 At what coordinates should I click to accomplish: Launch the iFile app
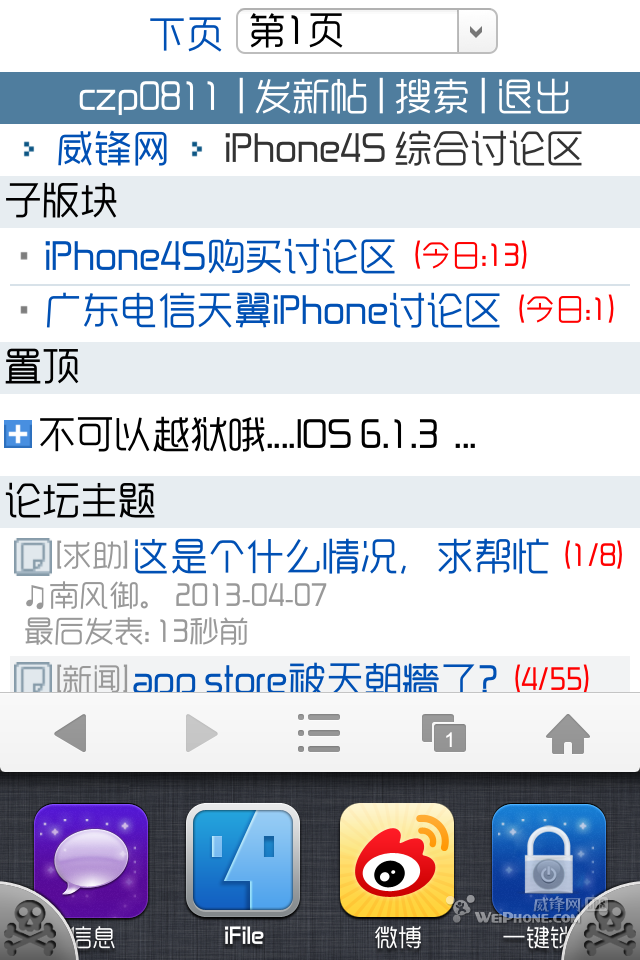(243, 862)
